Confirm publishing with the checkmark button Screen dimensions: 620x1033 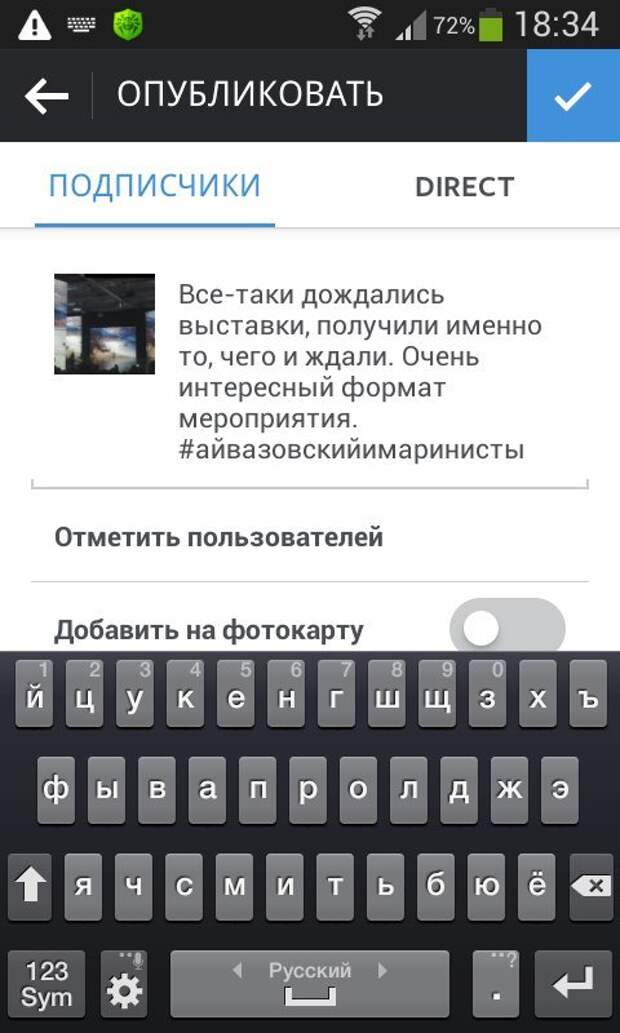click(573, 96)
